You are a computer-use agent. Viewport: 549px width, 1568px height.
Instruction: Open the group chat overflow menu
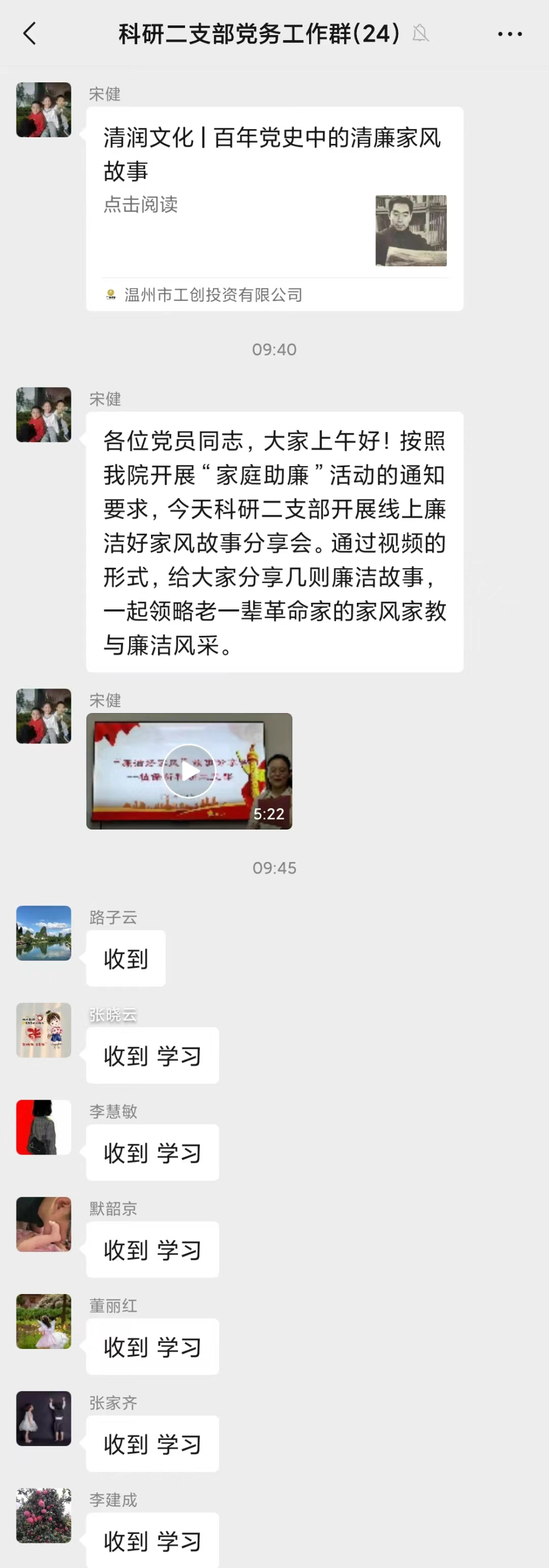point(509,34)
